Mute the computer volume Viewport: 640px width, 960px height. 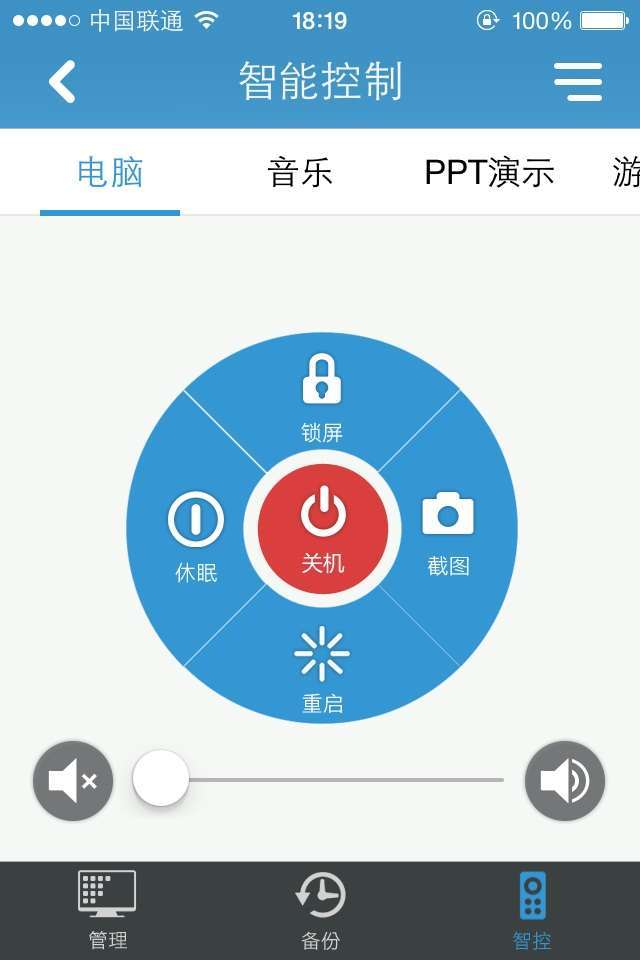(73, 781)
